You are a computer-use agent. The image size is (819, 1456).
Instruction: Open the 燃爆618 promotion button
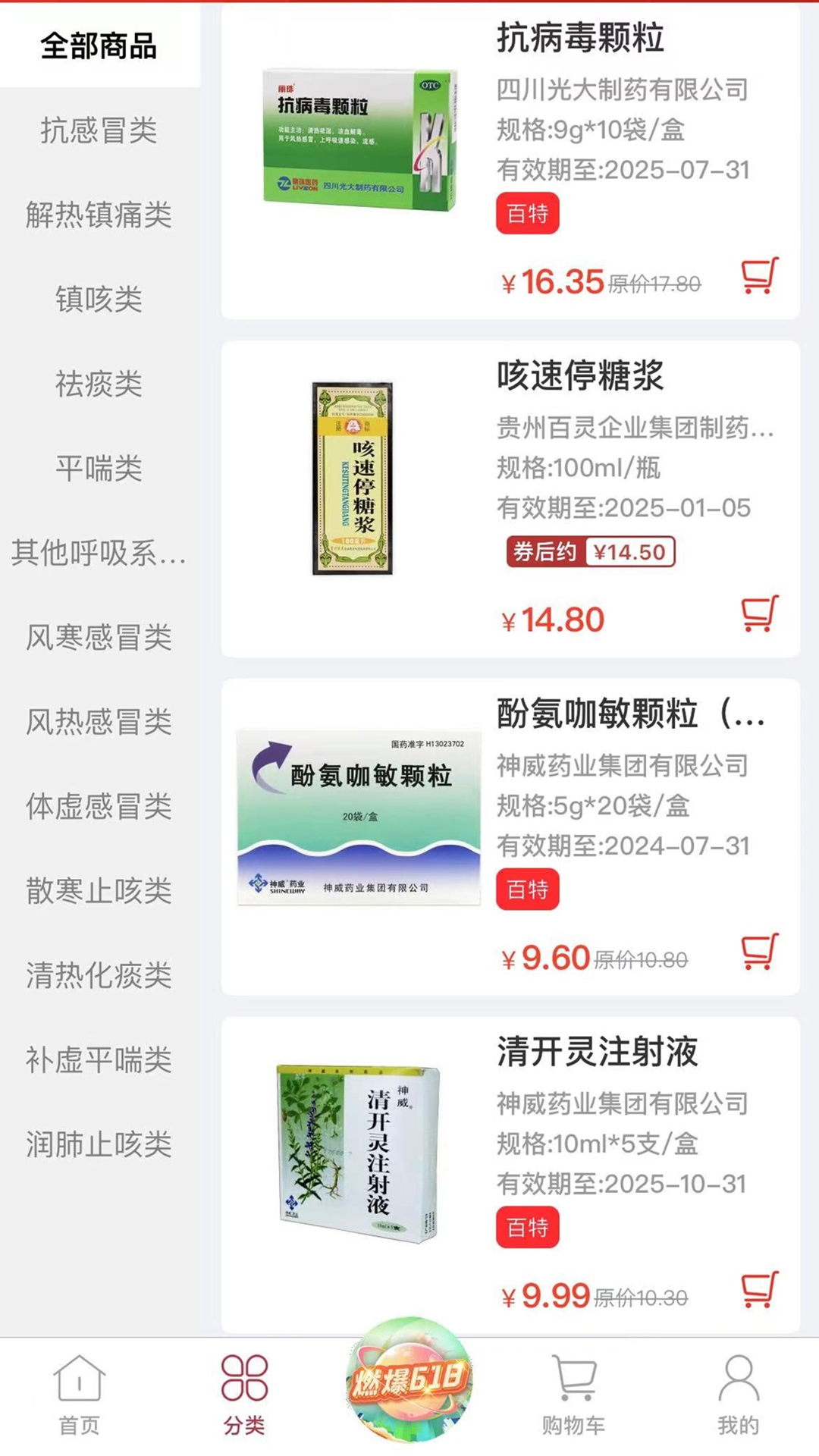tap(409, 1379)
